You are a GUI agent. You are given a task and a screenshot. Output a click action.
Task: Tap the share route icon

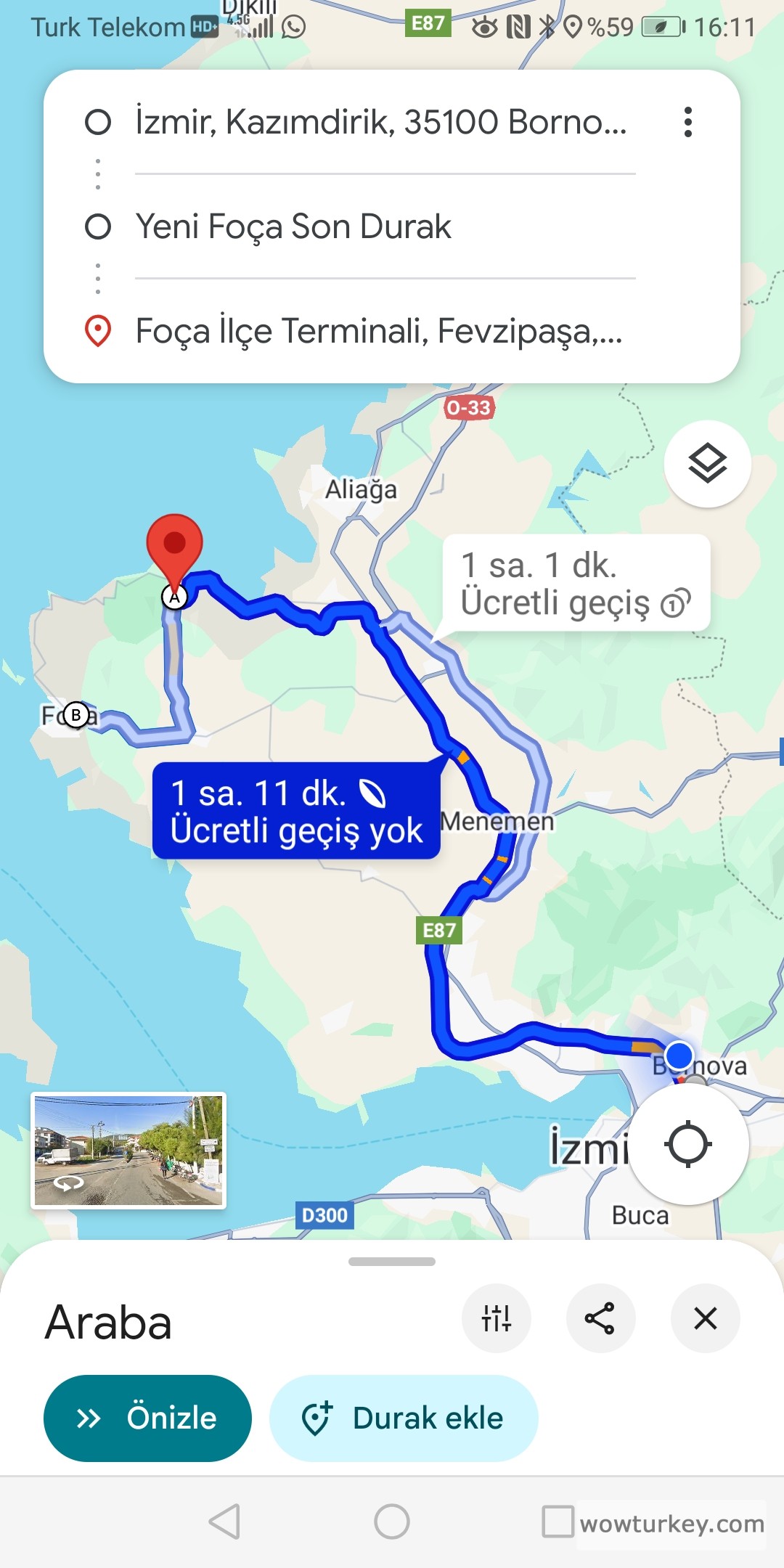click(600, 1319)
